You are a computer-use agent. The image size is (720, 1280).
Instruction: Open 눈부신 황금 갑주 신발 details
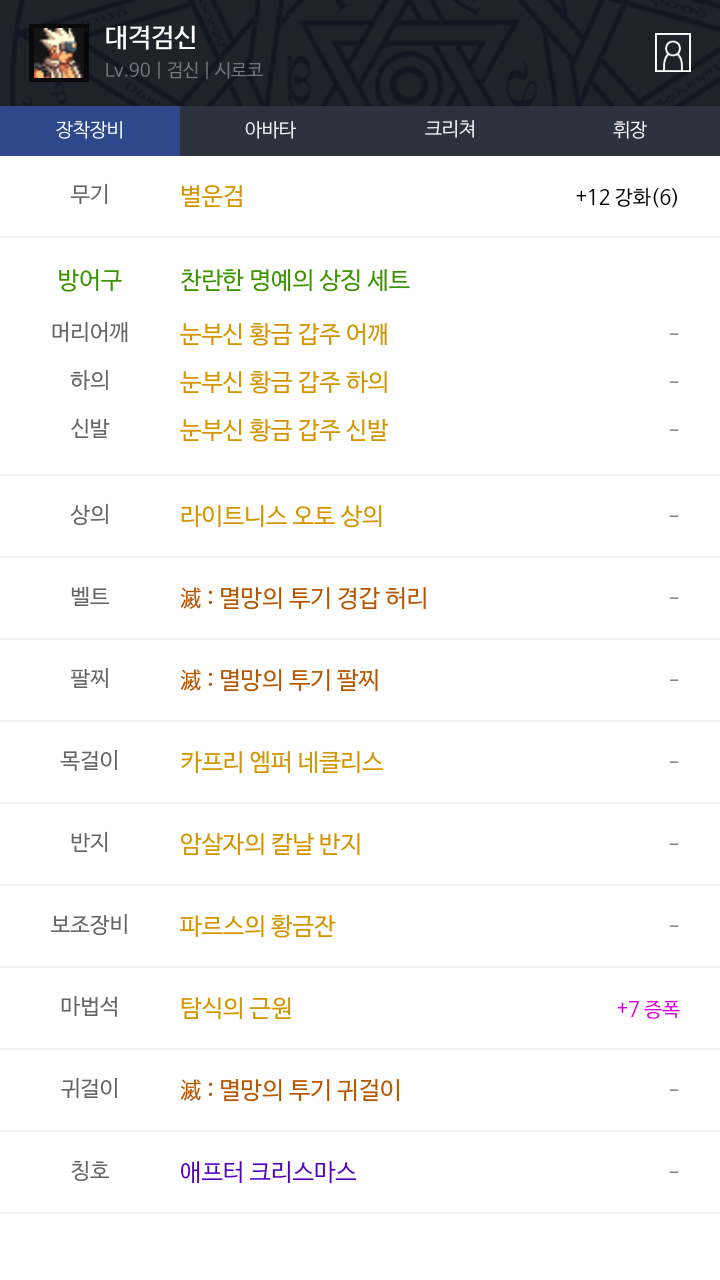click(x=284, y=430)
